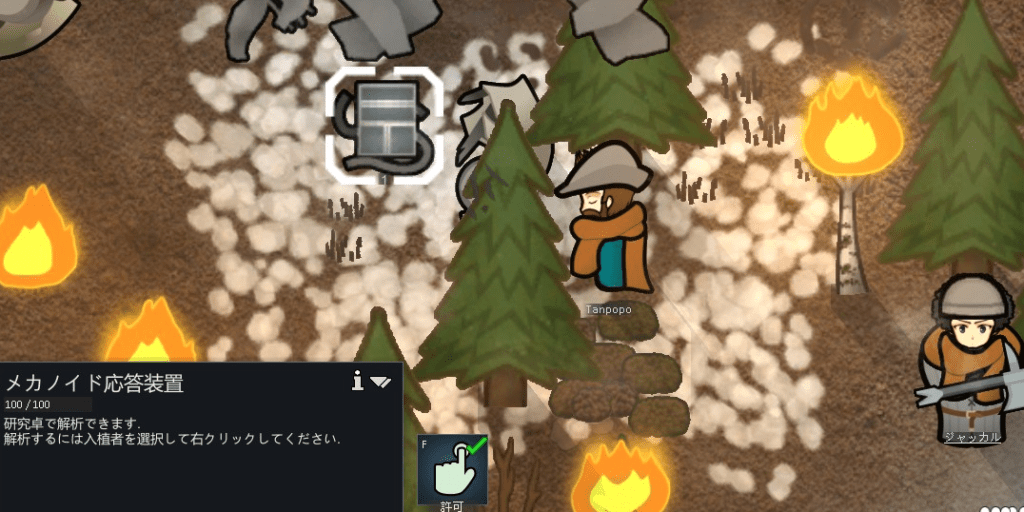The width and height of the screenshot is (1024, 512).
Task: Tap the selected mechanoid transponder item
Action: 384,126
